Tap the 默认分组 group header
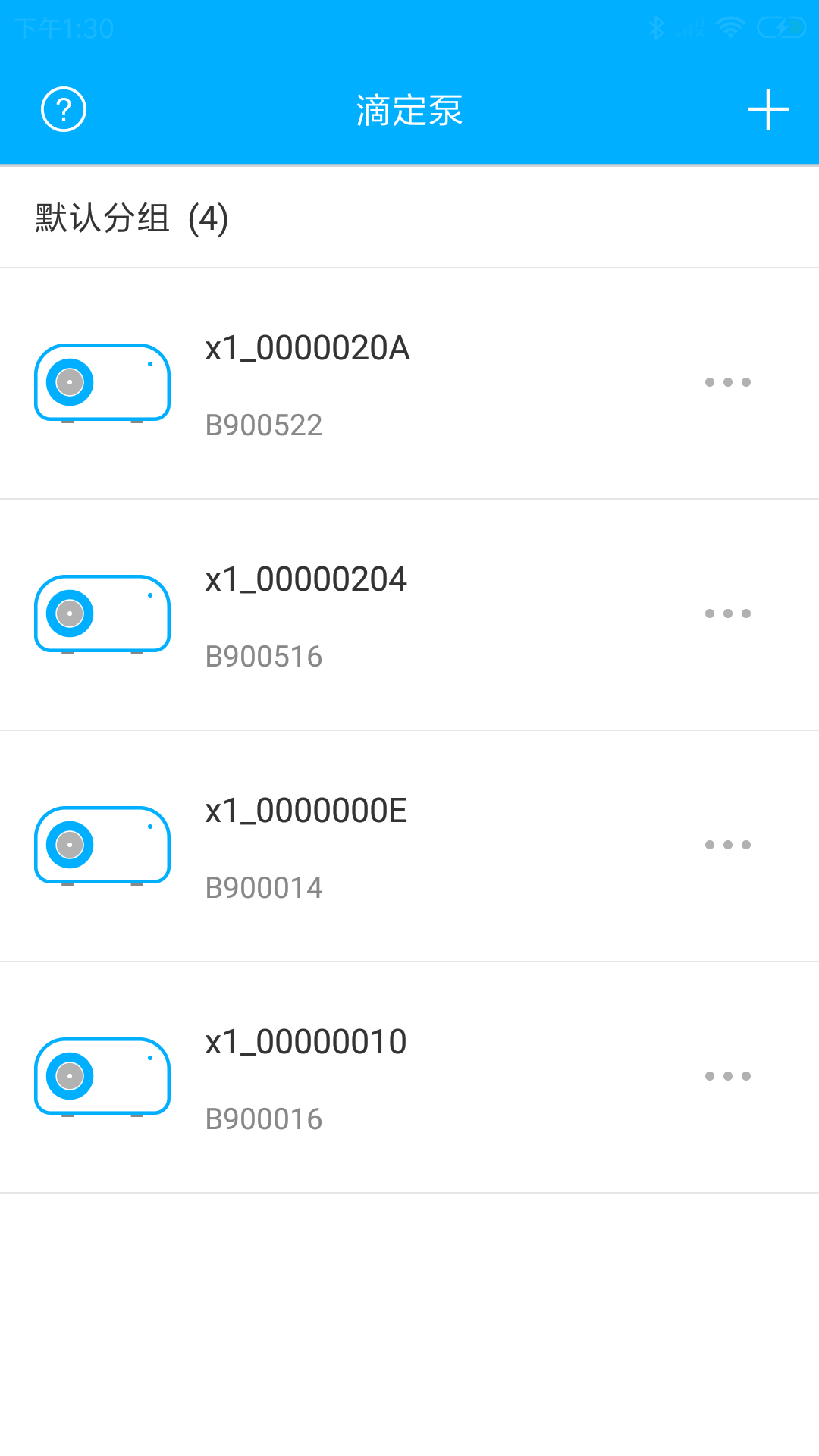 point(127,218)
